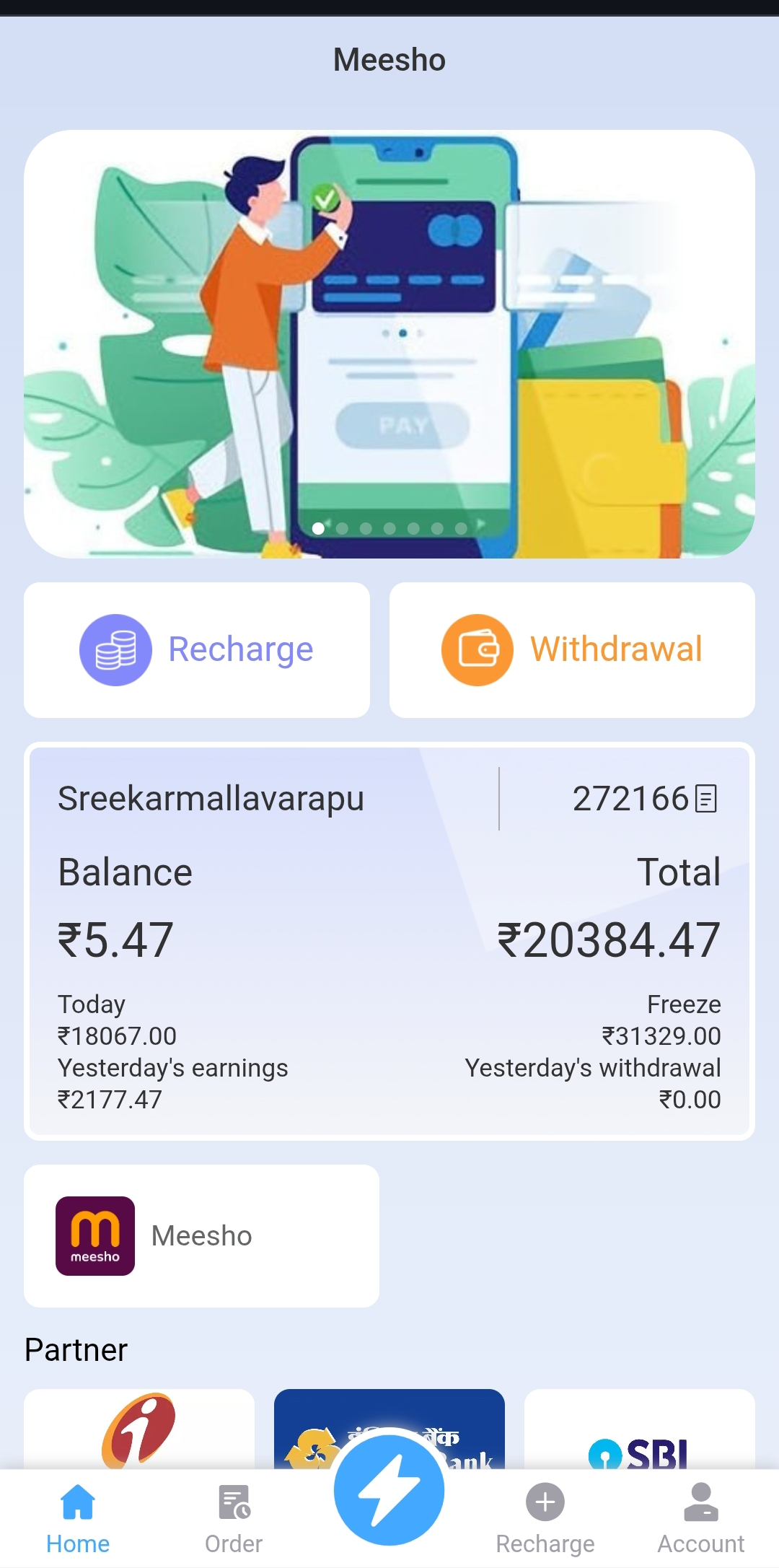
Task: Open the Account tab
Action: [700, 1517]
